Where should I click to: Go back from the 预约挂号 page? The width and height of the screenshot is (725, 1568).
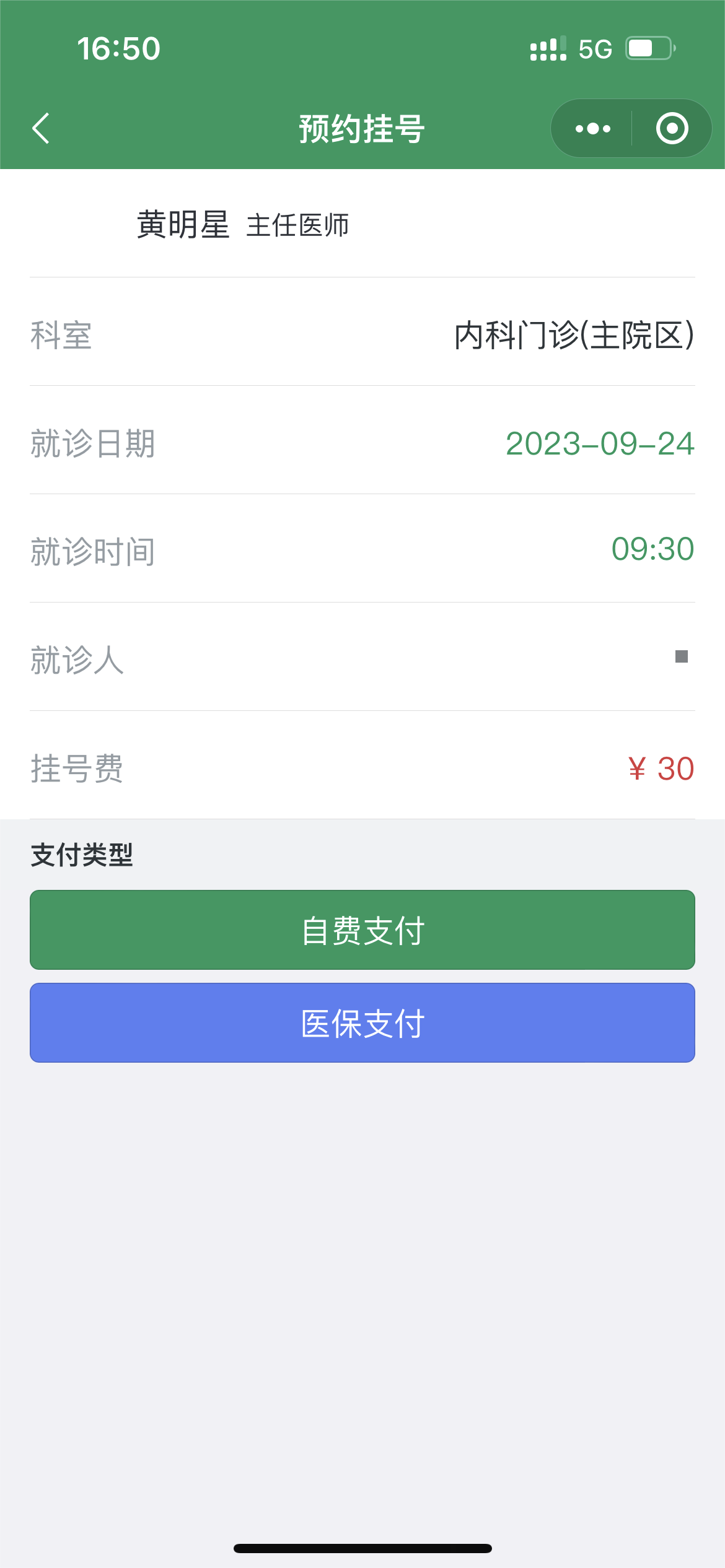(41, 129)
